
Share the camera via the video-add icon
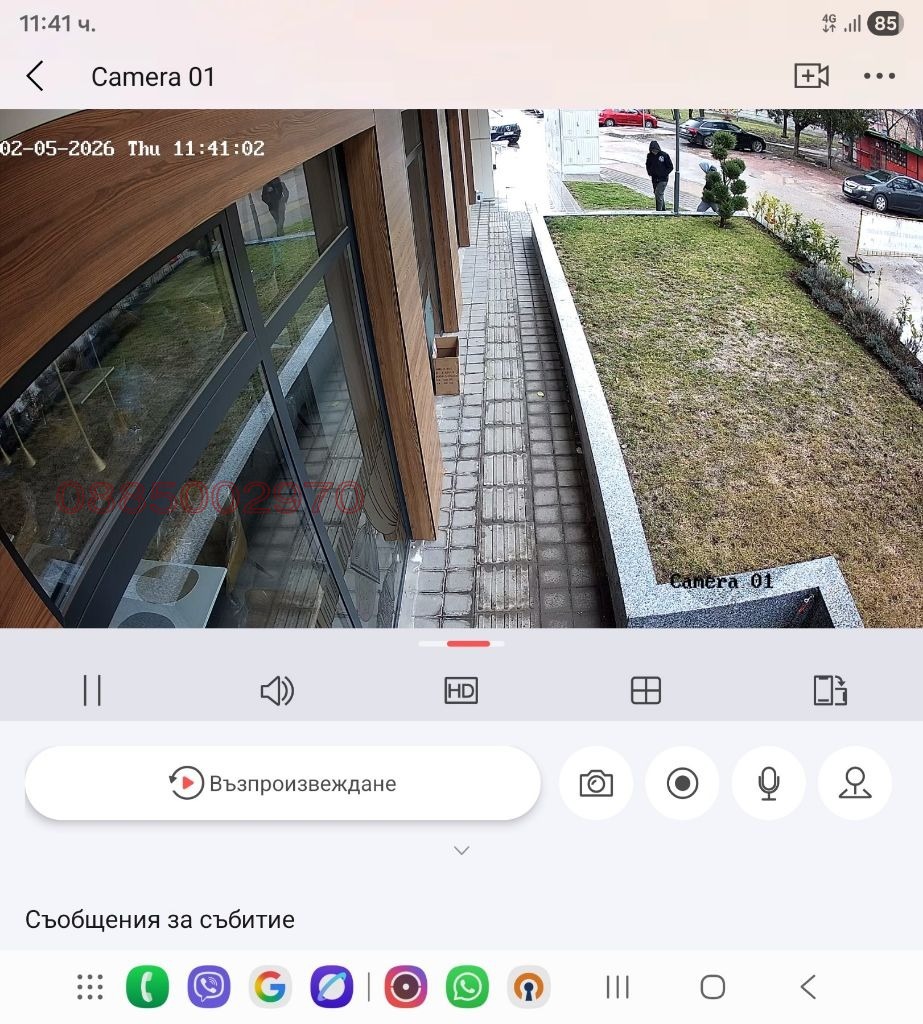click(x=811, y=75)
